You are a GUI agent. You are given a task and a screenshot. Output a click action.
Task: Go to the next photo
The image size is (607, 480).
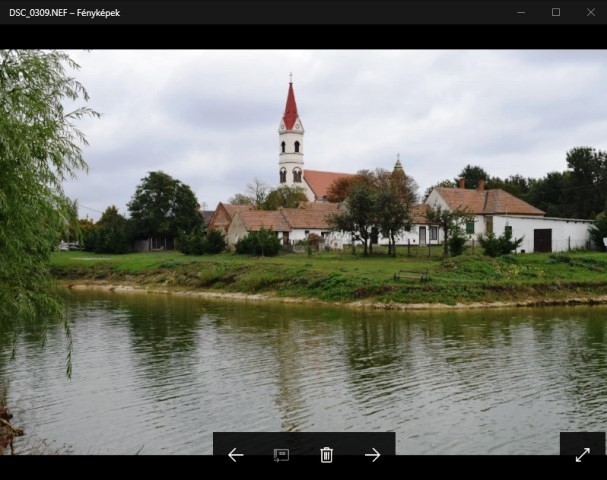(x=372, y=455)
